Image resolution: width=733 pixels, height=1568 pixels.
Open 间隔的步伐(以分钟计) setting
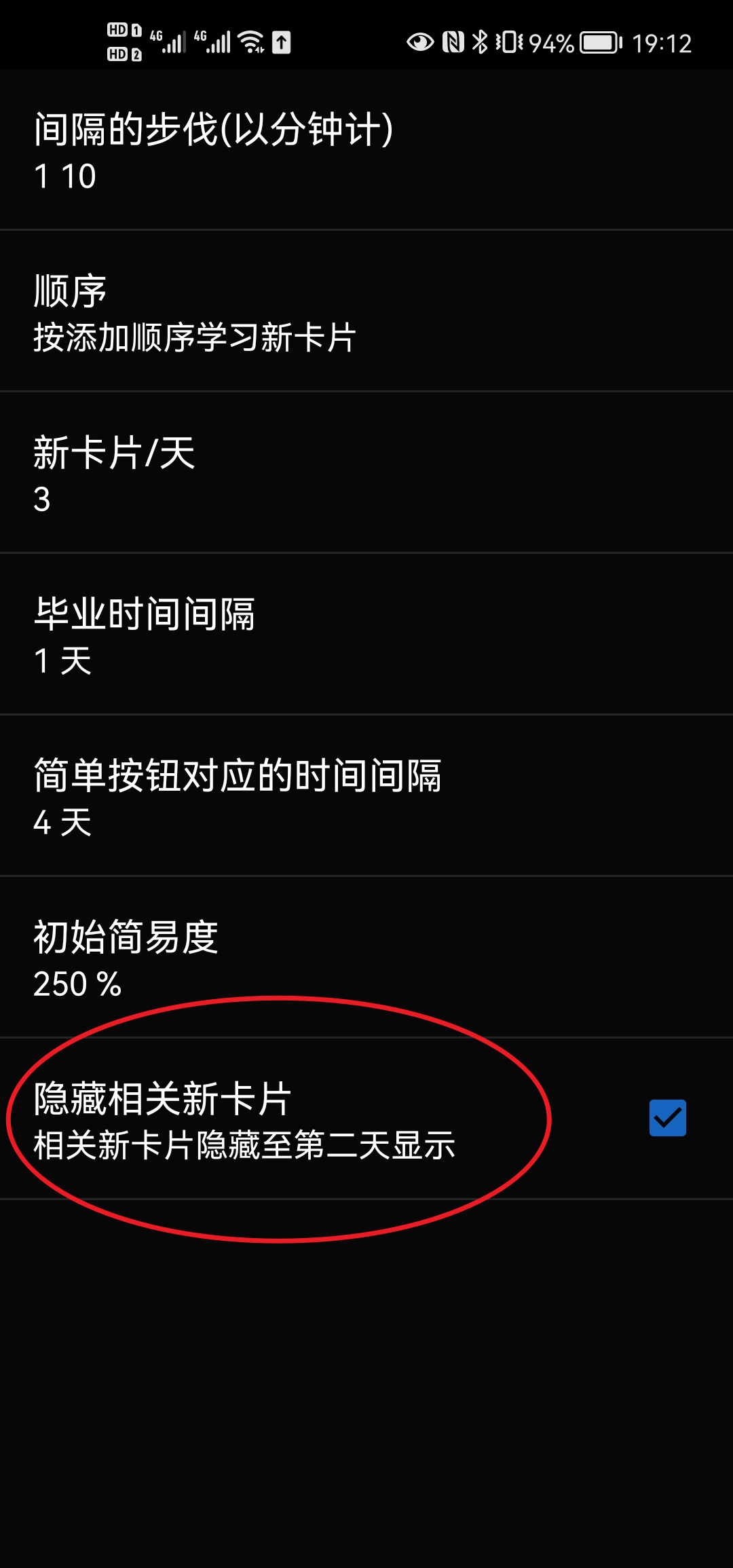click(366, 151)
